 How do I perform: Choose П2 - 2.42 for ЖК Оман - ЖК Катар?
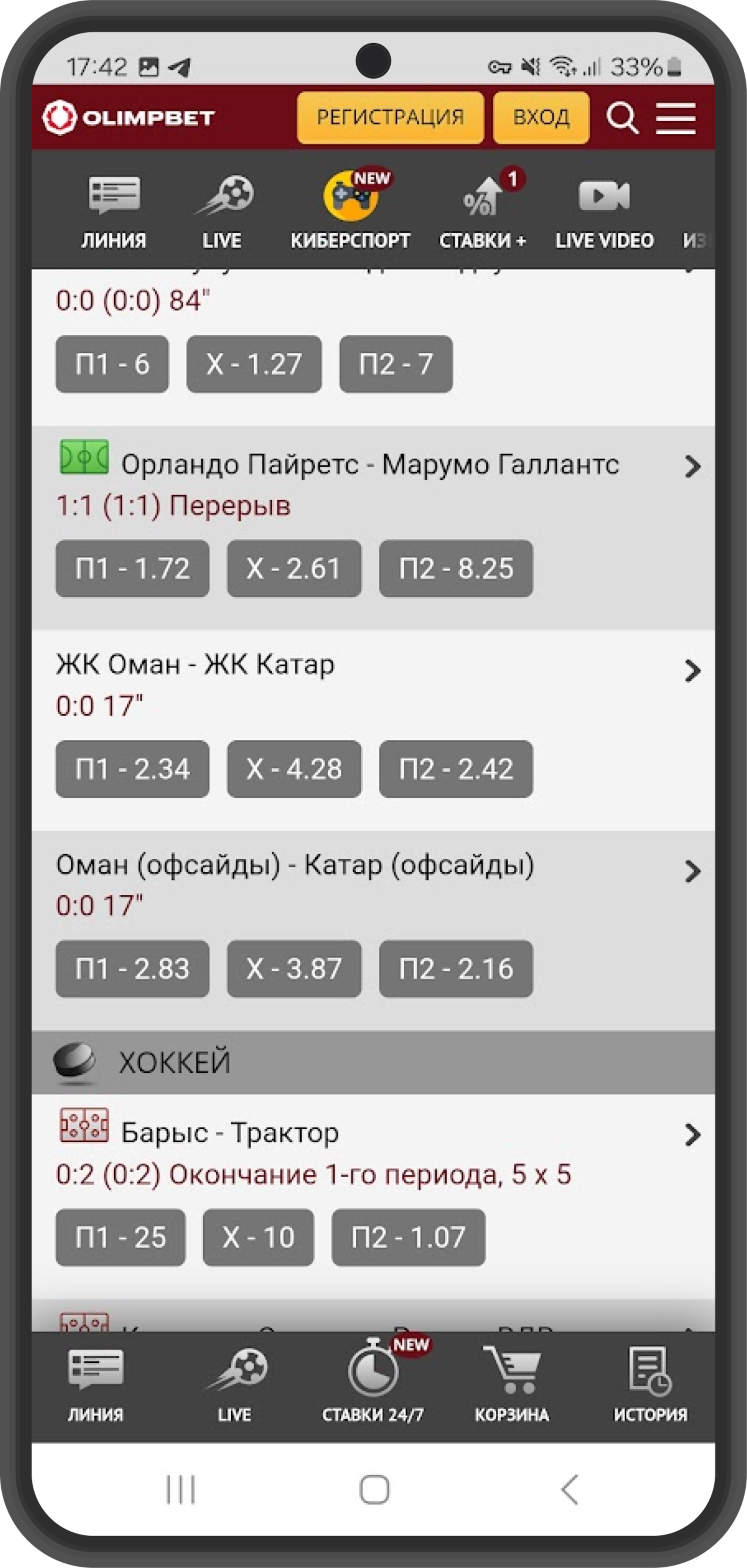point(456,769)
